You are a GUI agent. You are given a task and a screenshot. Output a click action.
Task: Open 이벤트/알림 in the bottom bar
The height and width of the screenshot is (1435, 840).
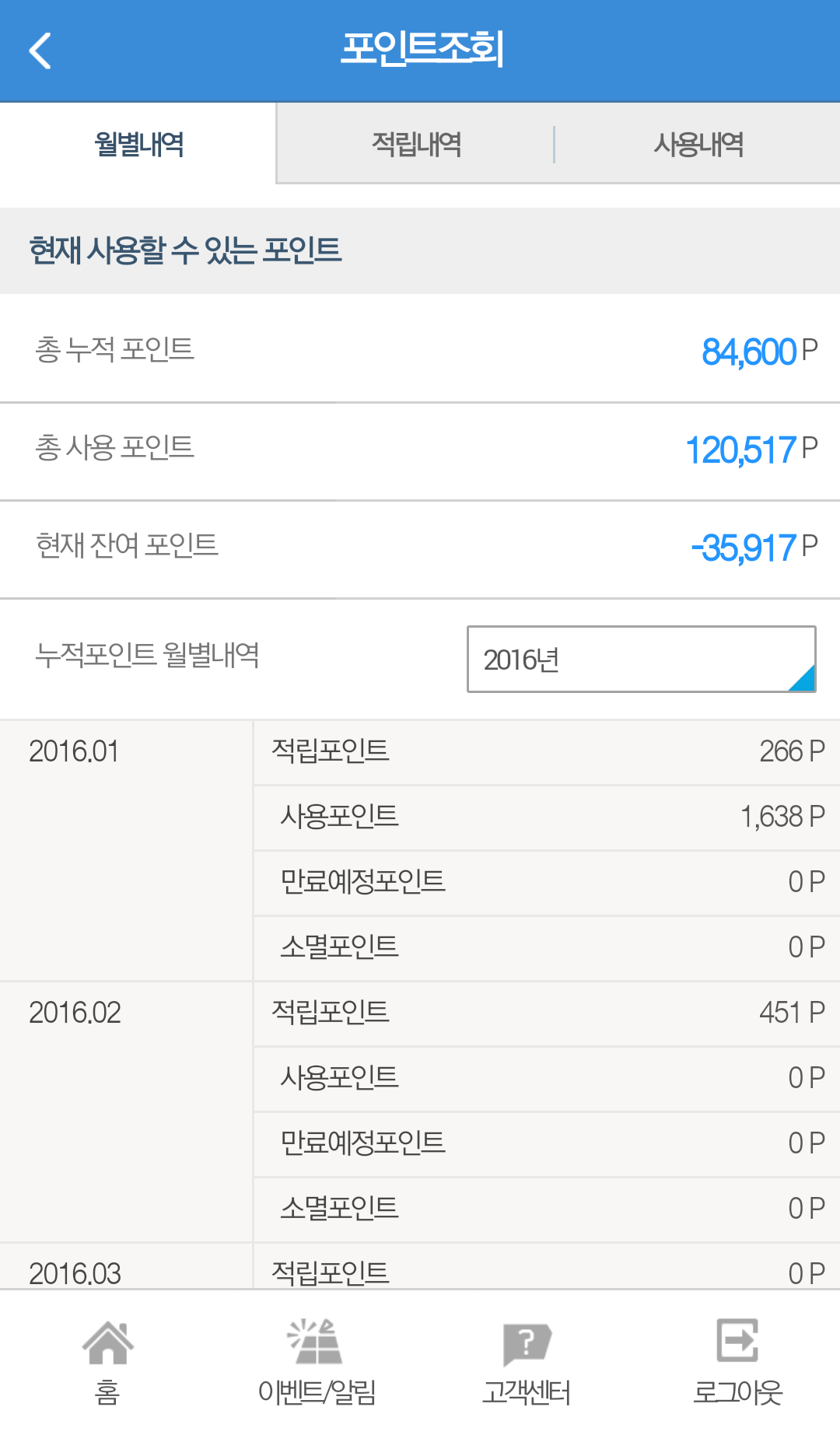pos(317,1363)
